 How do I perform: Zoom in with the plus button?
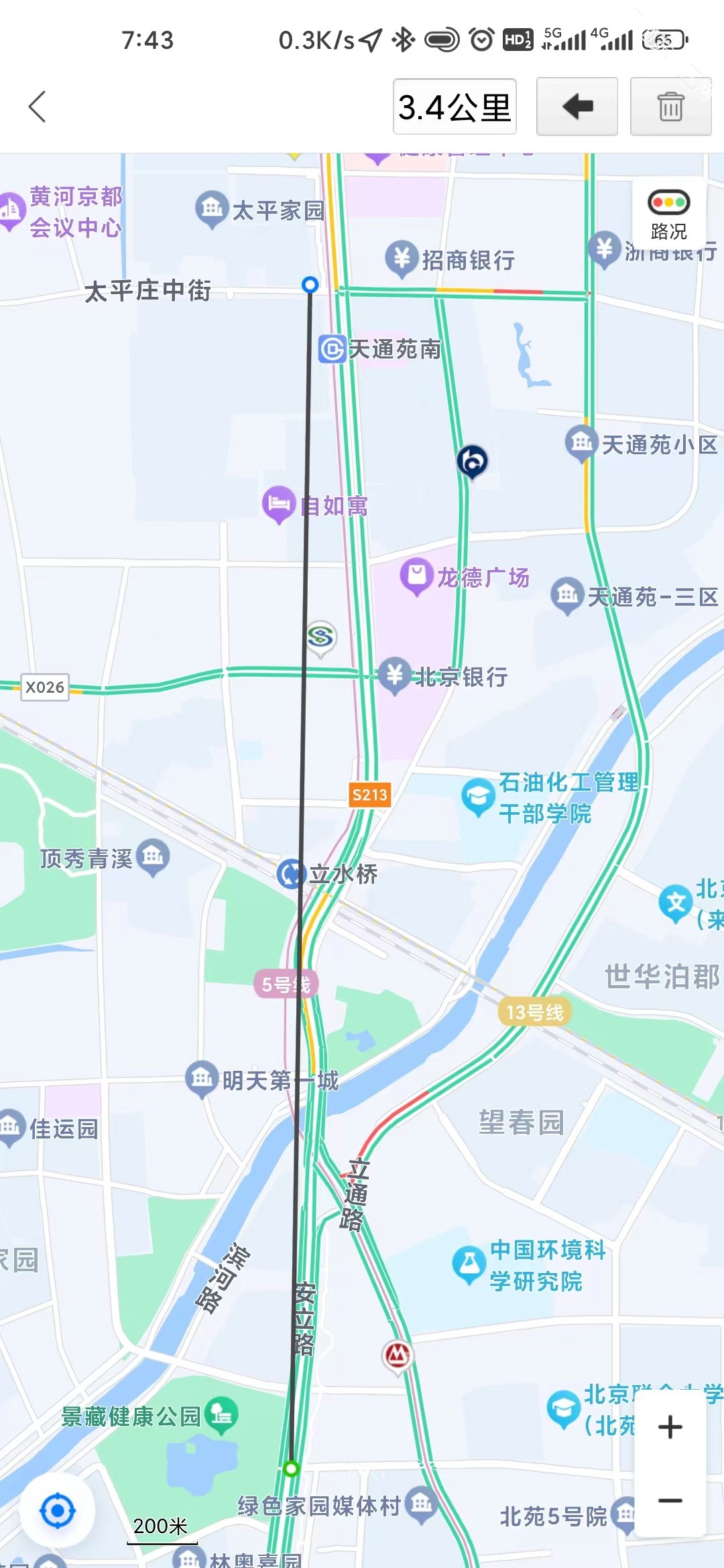tap(670, 1427)
